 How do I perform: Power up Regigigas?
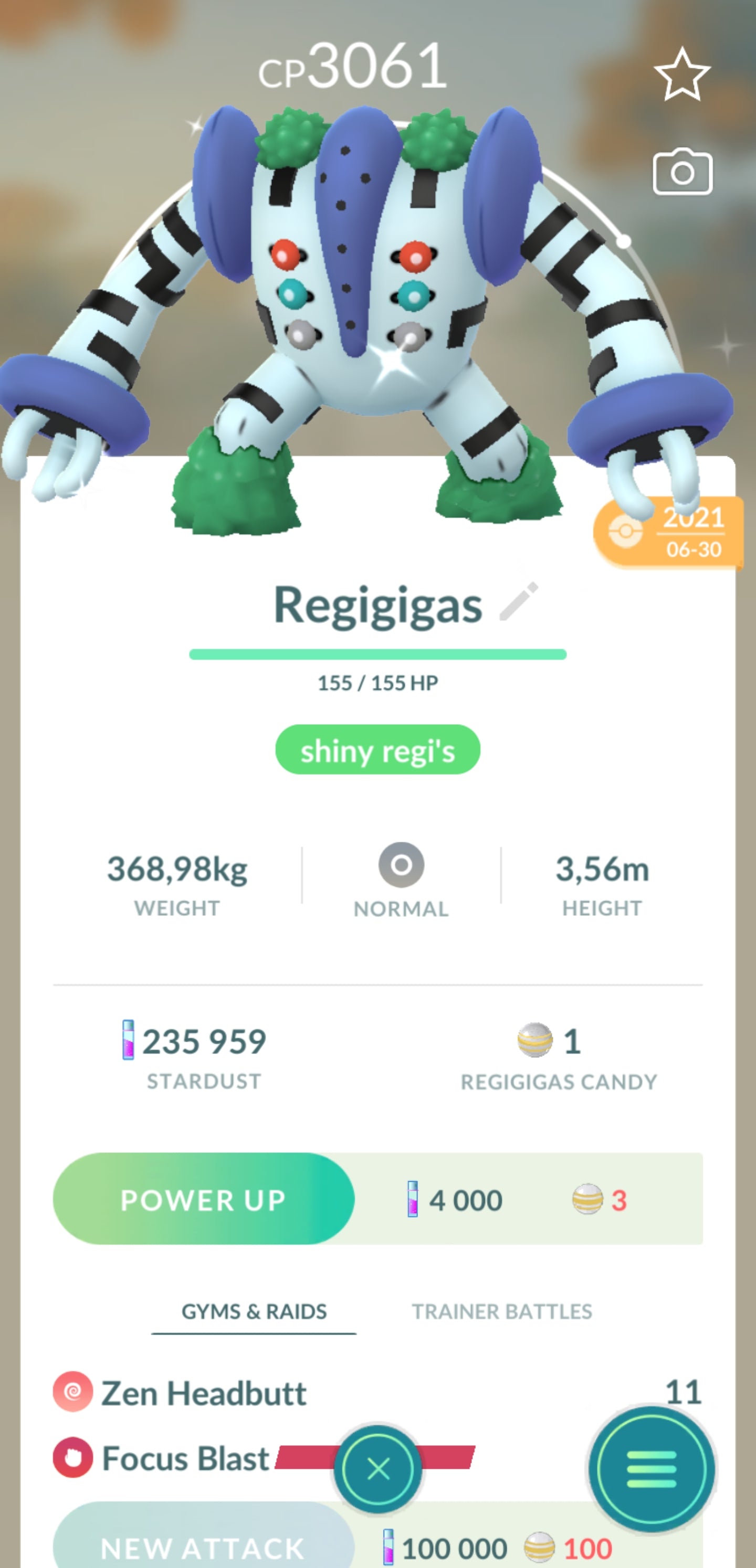tap(204, 1199)
